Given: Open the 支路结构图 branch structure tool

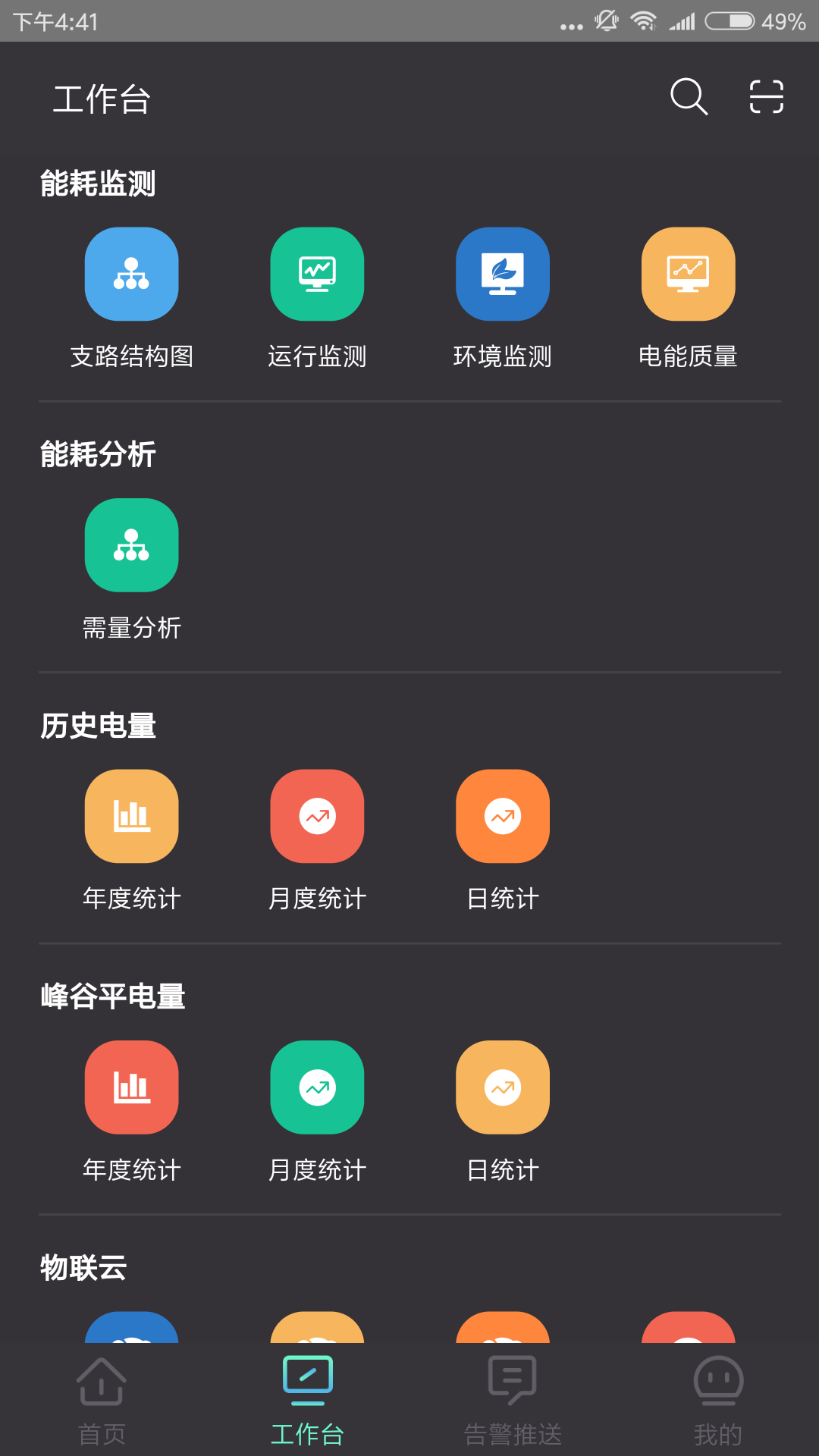Looking at the screenshot, I should (x=131, y=274).
